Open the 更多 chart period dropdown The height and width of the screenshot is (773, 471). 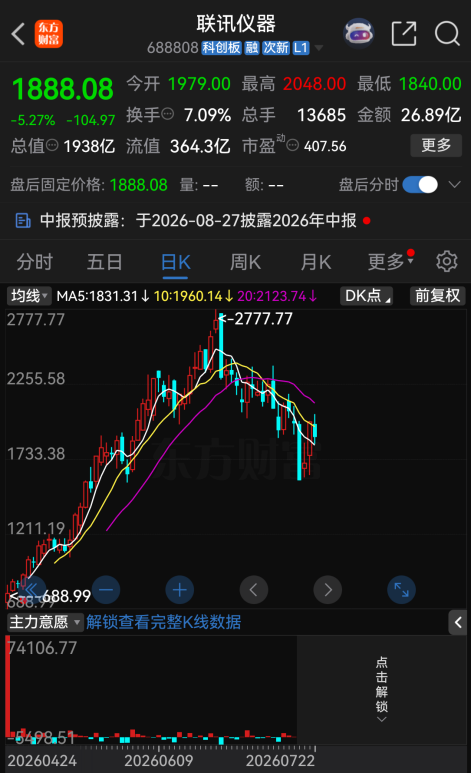tap(391, 262)
